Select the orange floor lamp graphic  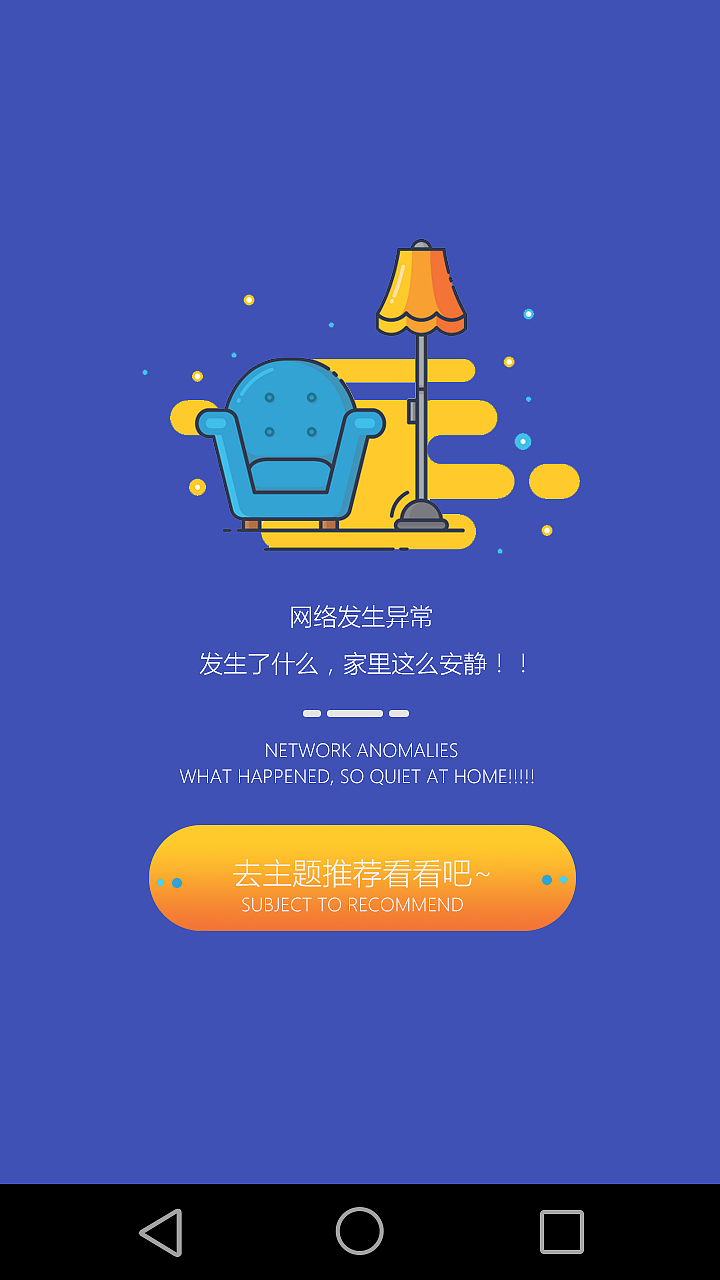[420, 390]
